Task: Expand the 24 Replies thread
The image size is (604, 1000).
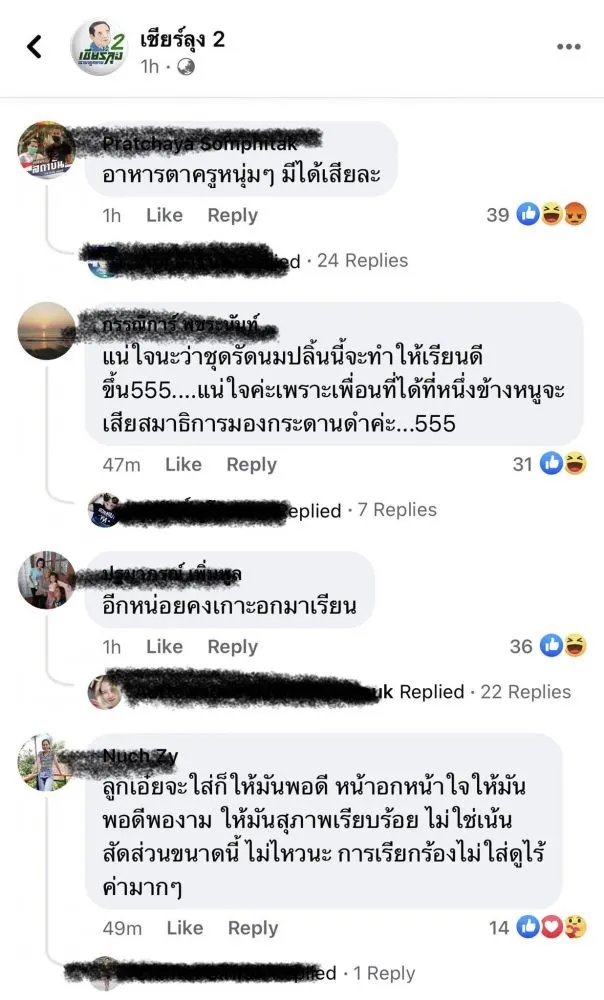Action: [x=362, y=261]
